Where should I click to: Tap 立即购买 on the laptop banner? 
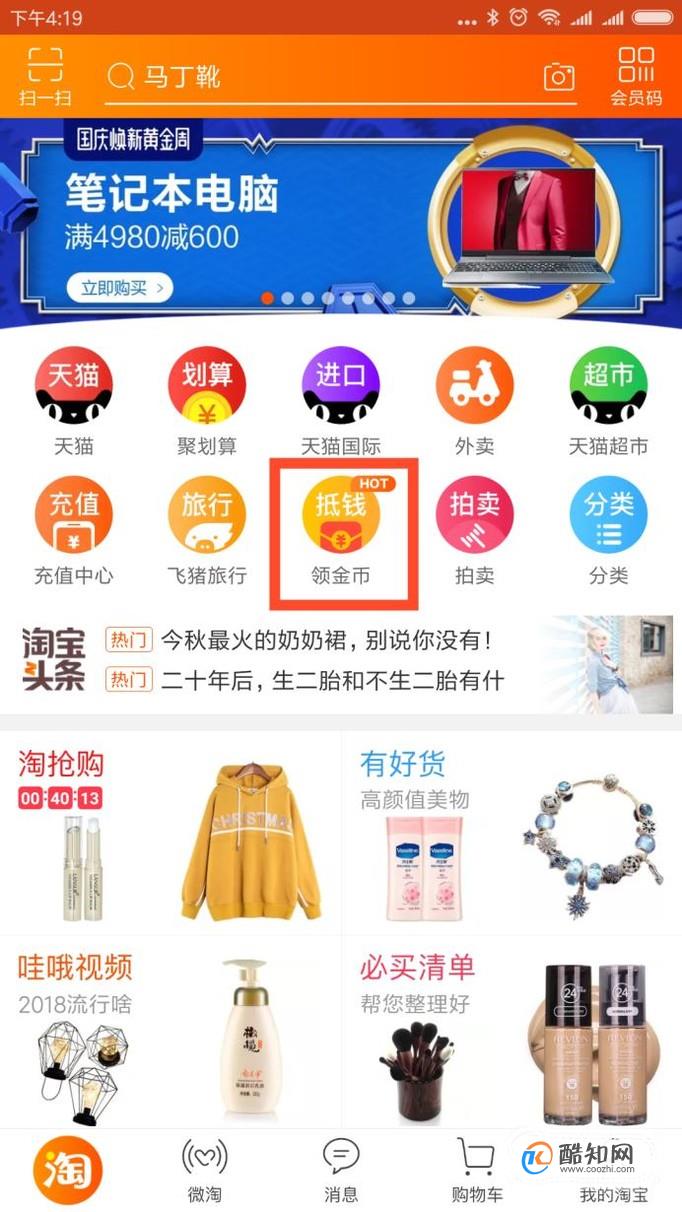(x=120, y=288)
